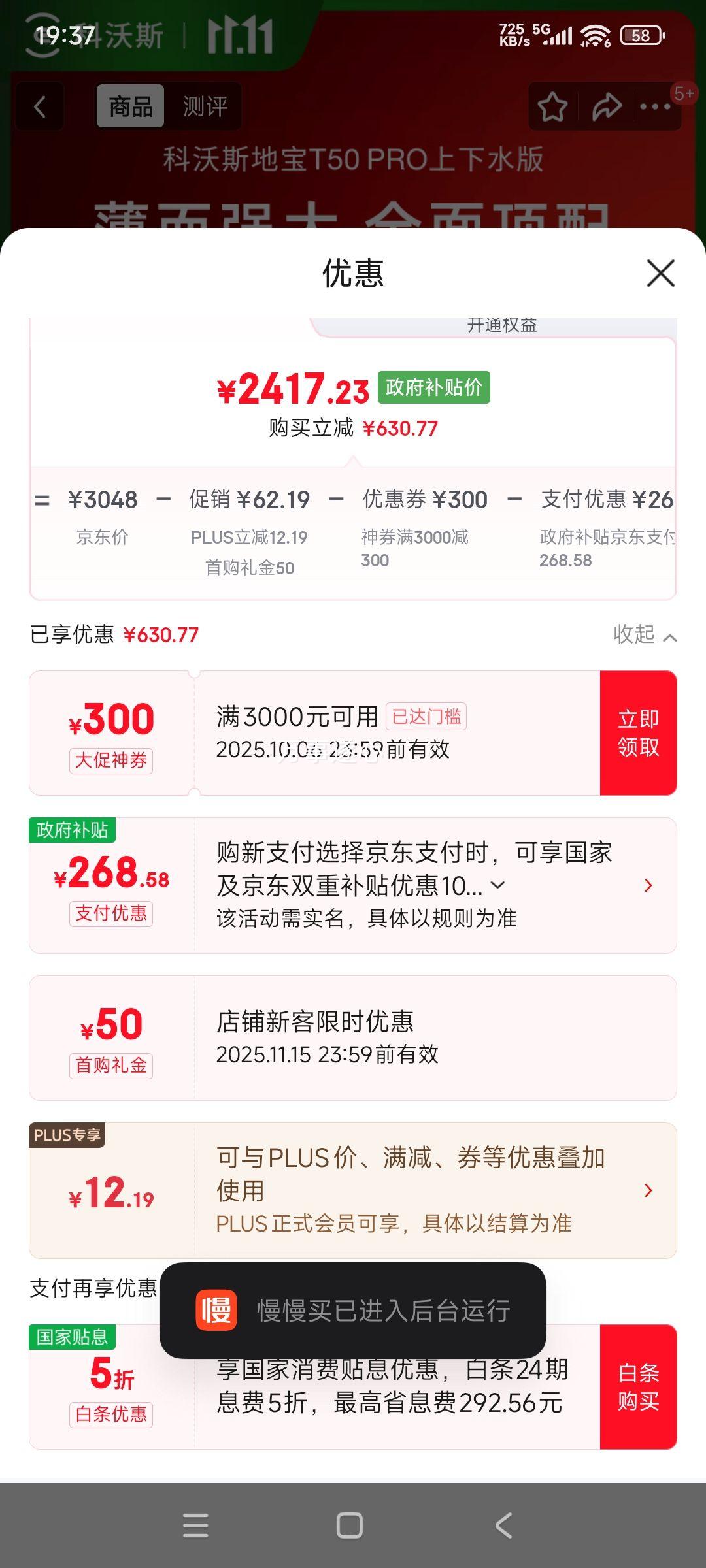Open the three-dot more menu
The image size is (706, 1568).
click(655, 107)
